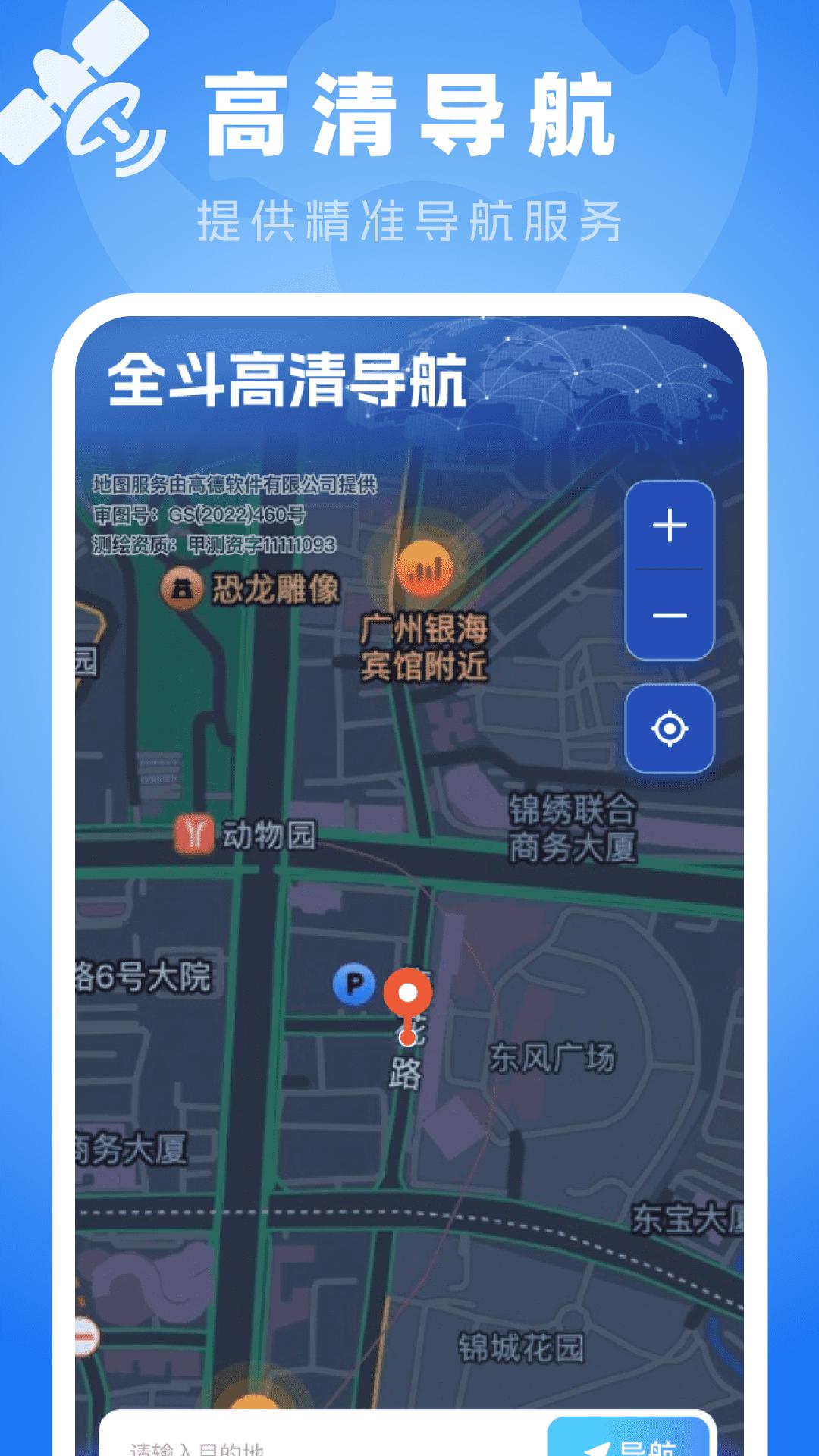Click the zoom in plus icon
Viewport: 819px width, 1456px height.
coord(668,525)
